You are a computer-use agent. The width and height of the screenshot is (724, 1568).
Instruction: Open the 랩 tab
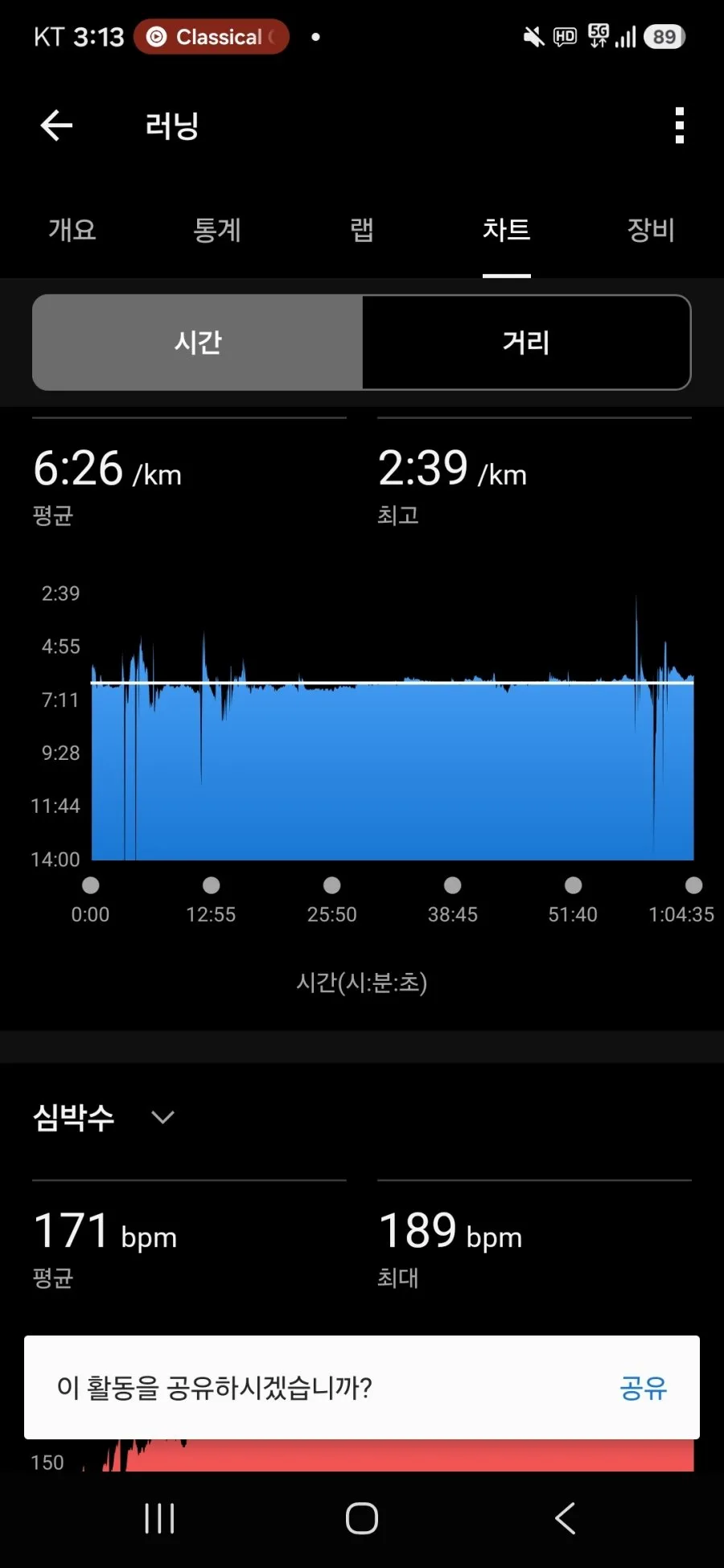point(362,230)
